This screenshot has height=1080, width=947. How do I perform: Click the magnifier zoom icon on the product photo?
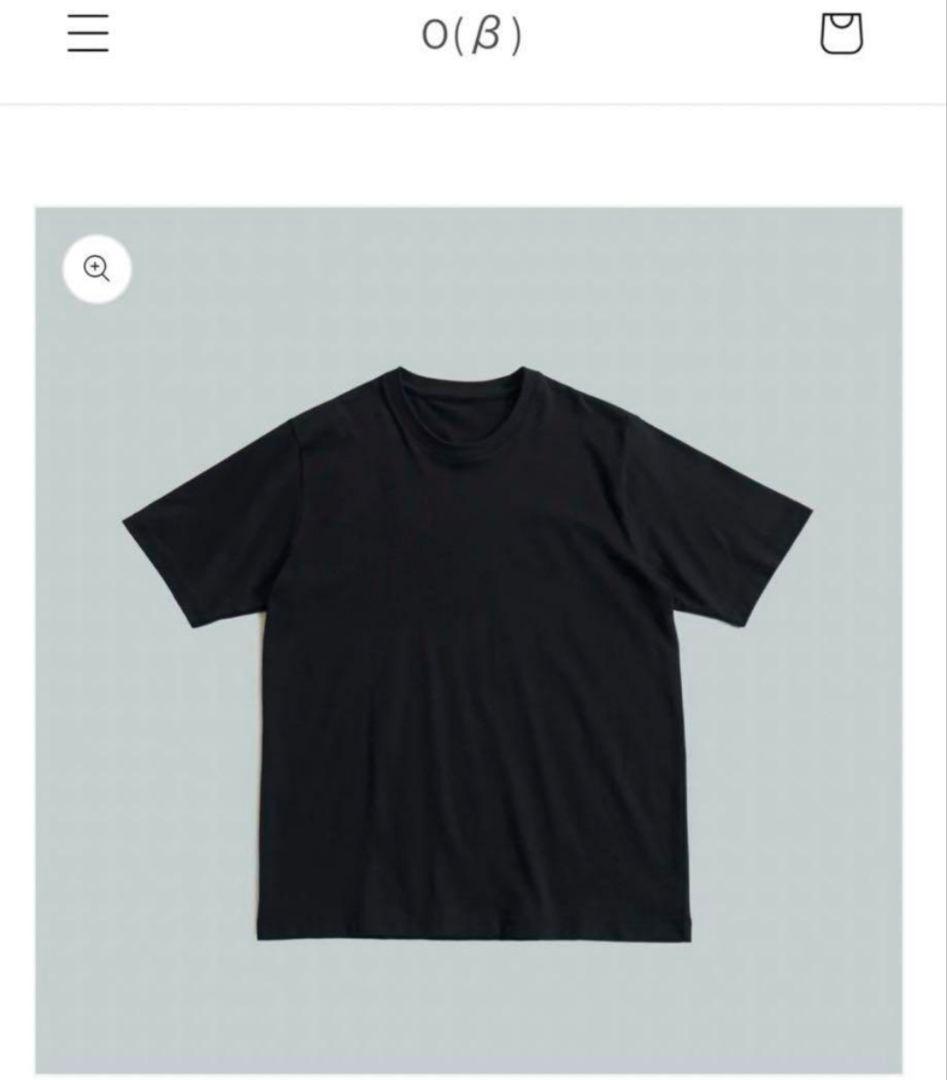pyautogui.click(x=97, y=269)
